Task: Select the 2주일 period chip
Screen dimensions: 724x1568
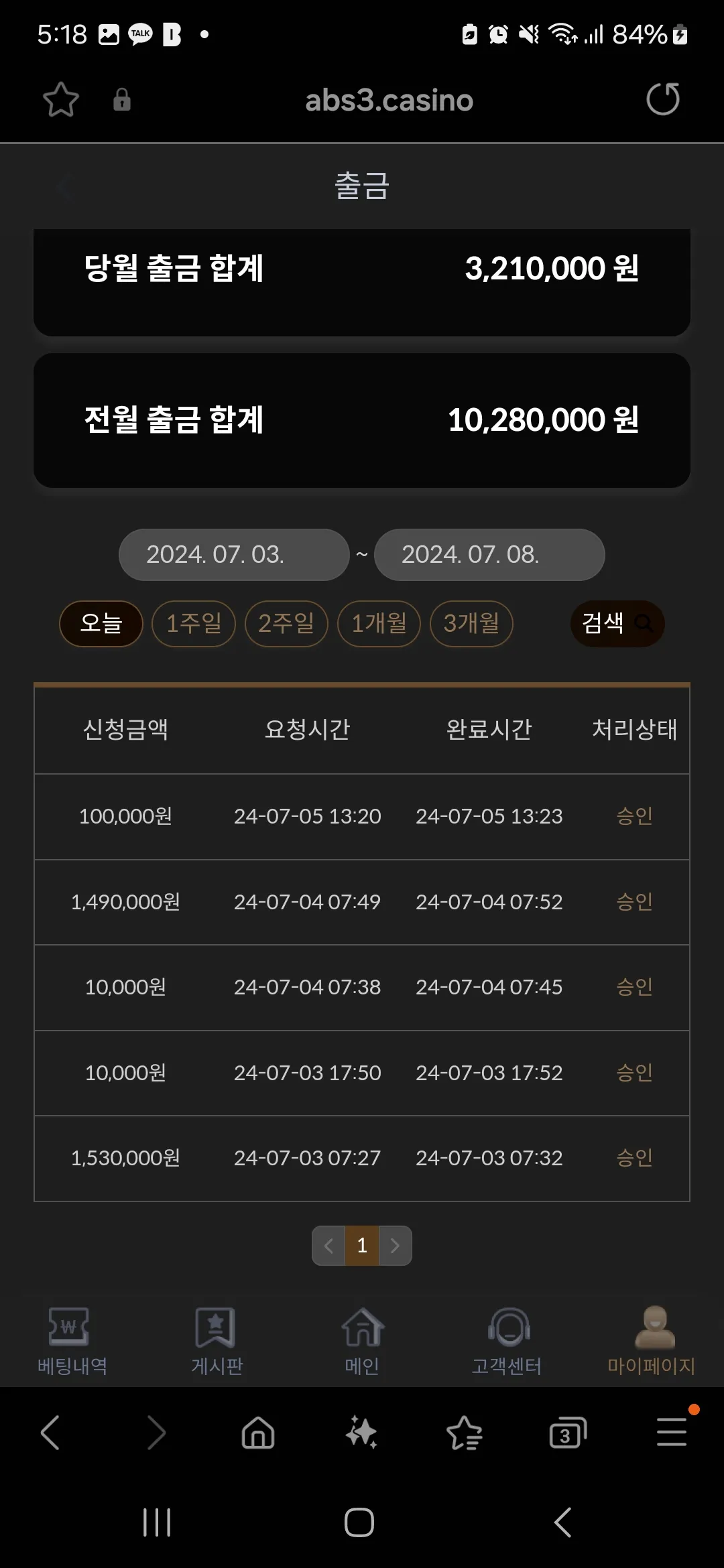Action: point(286,624)
